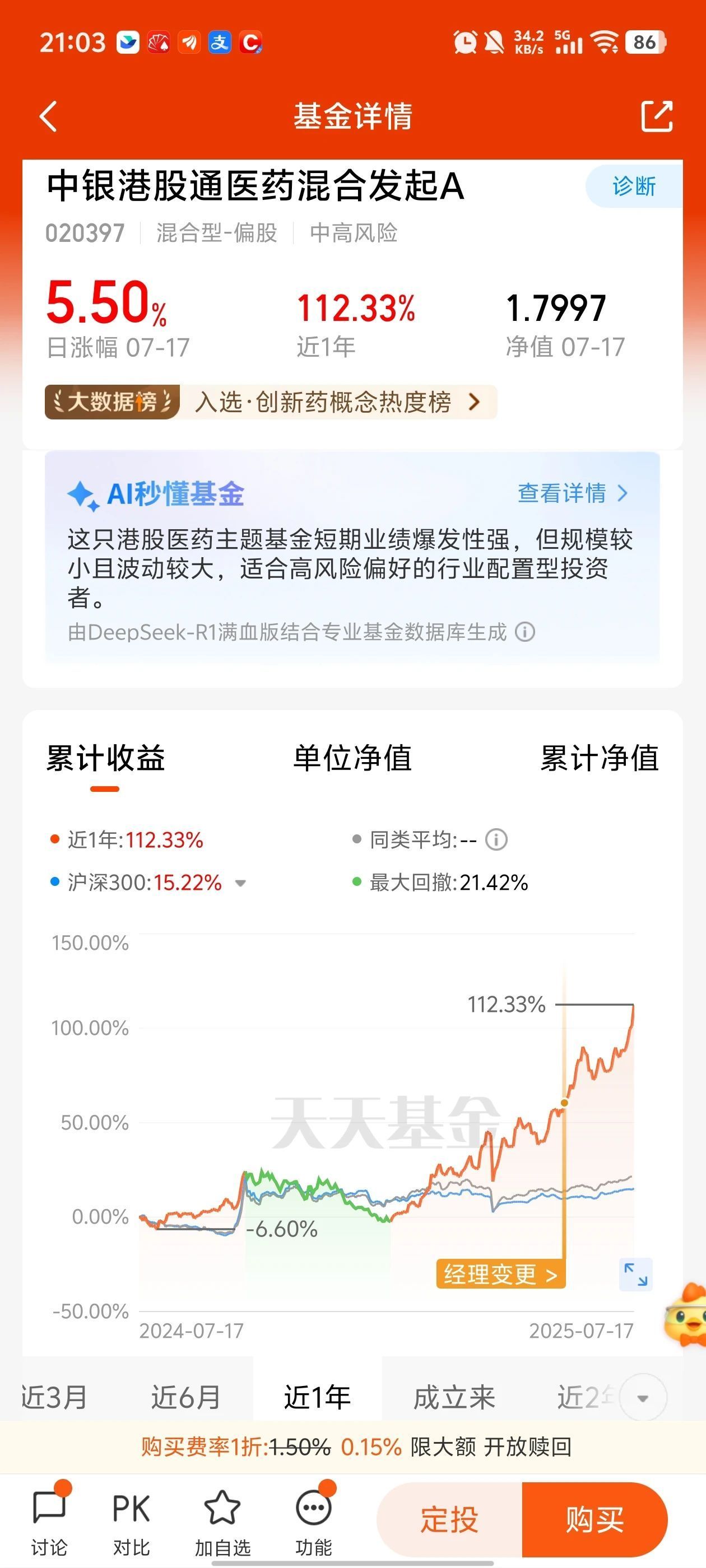Expand more time ranges dropdown
The image size is (706, 1568).
point(643,1398)
